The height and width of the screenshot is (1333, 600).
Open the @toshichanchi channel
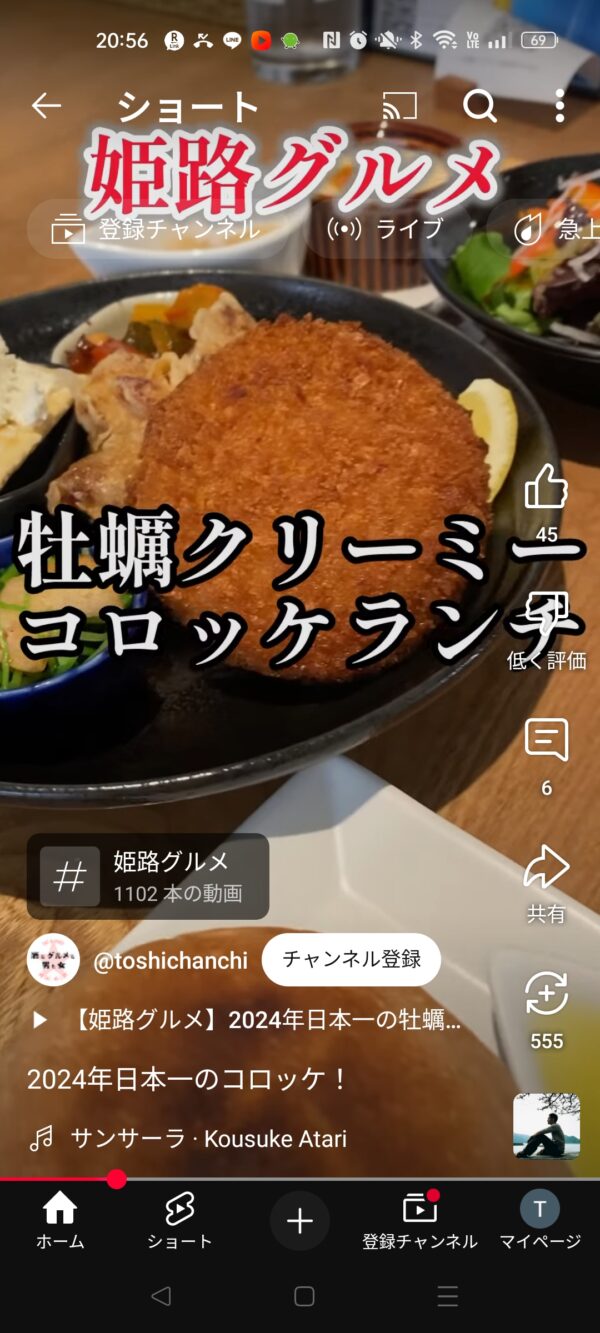point(170,960)
